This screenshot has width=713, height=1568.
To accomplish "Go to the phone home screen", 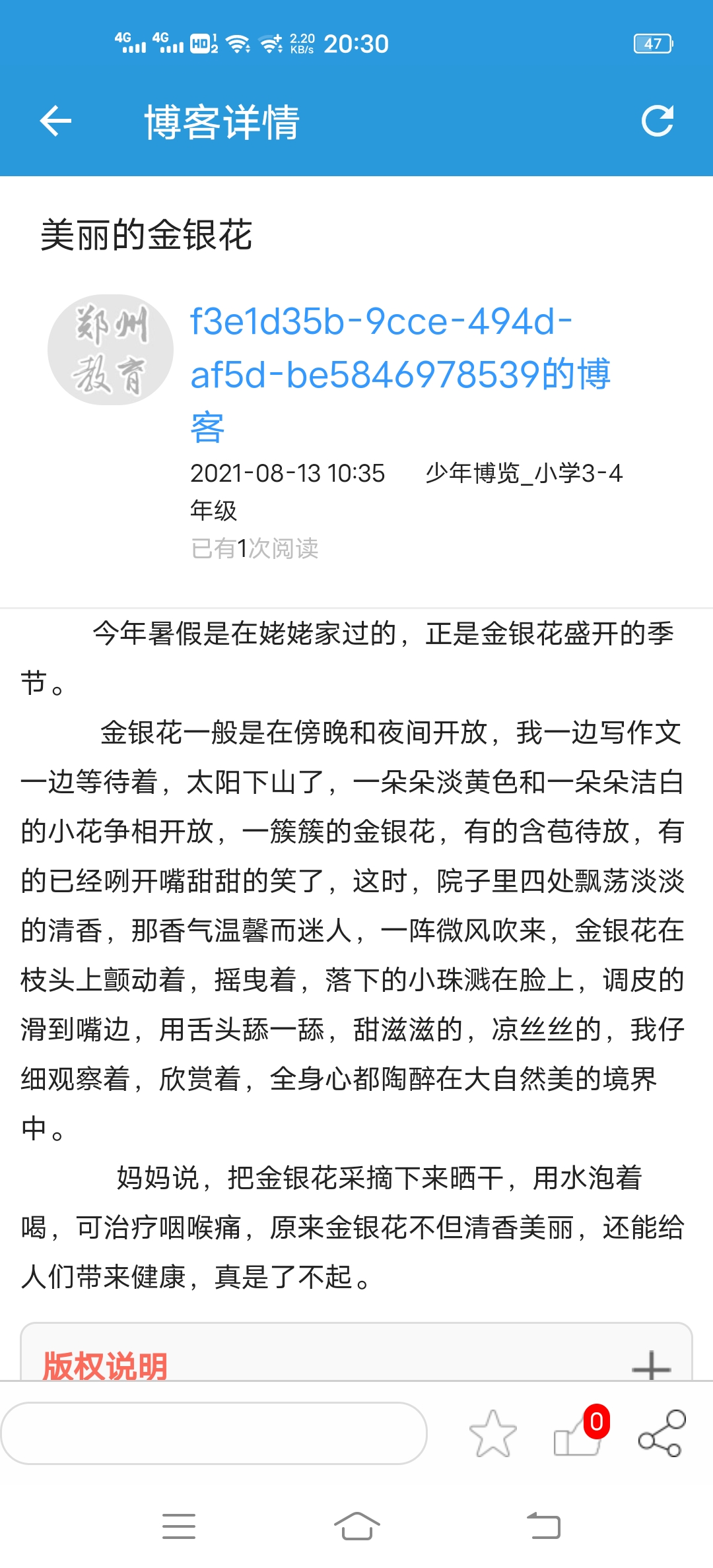I will 356,1526.
